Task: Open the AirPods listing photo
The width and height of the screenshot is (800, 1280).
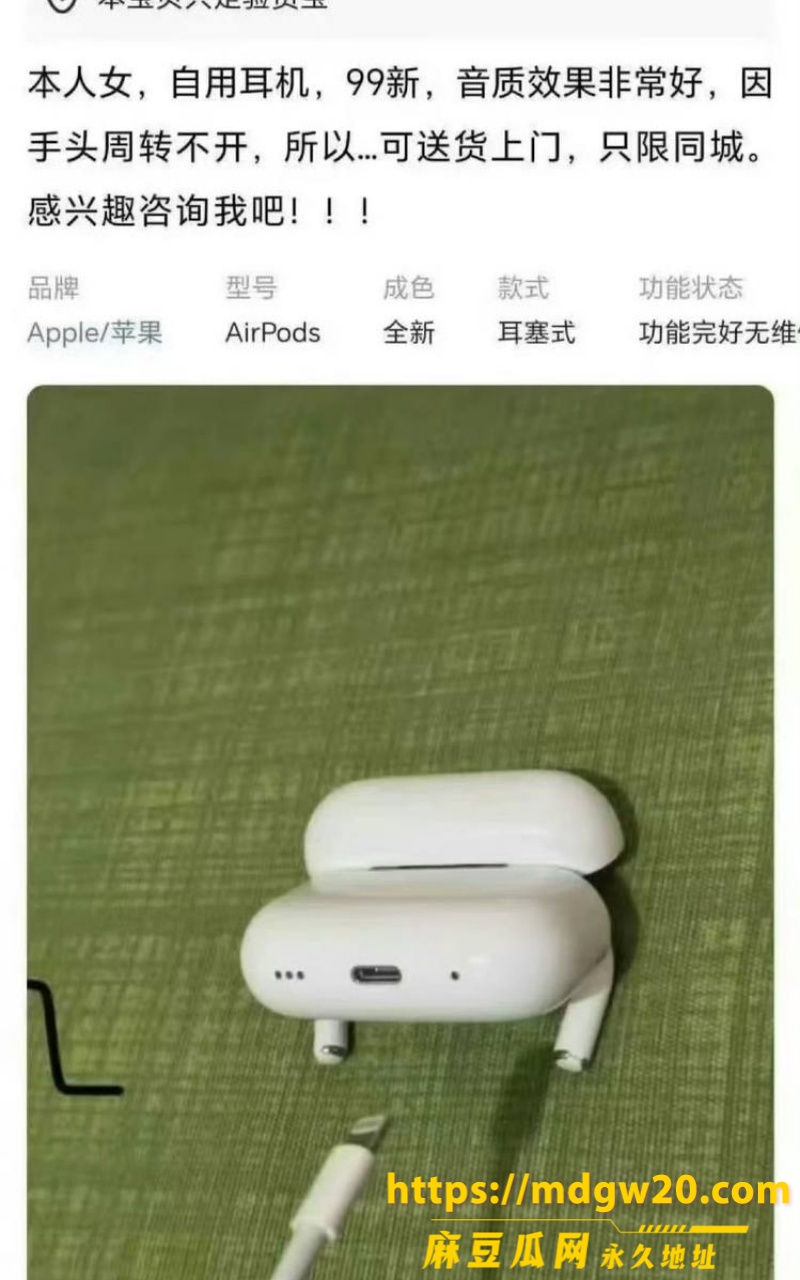Action: coord(400,832)
